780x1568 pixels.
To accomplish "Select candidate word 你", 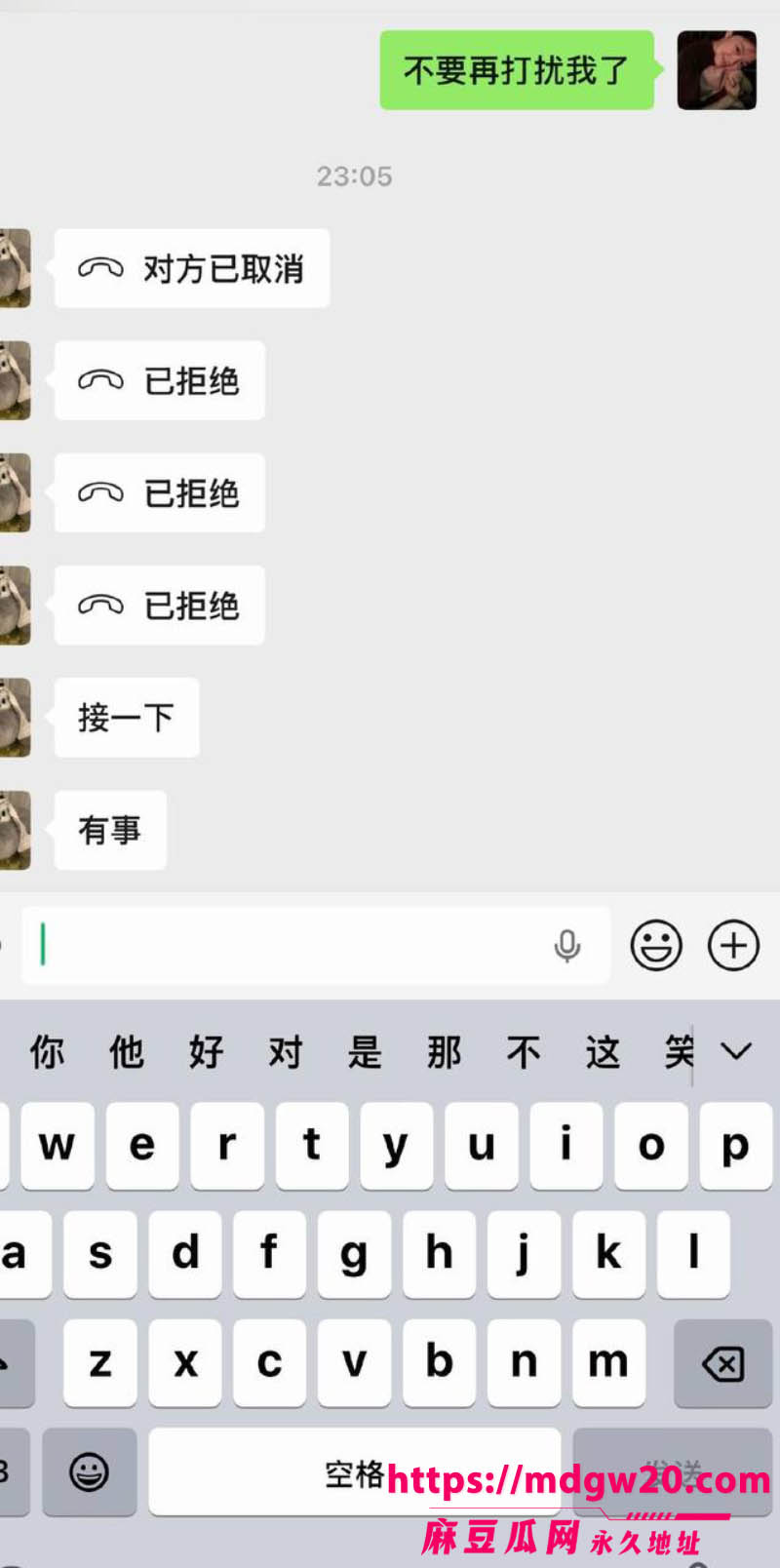I will (x=47, y=1052).
